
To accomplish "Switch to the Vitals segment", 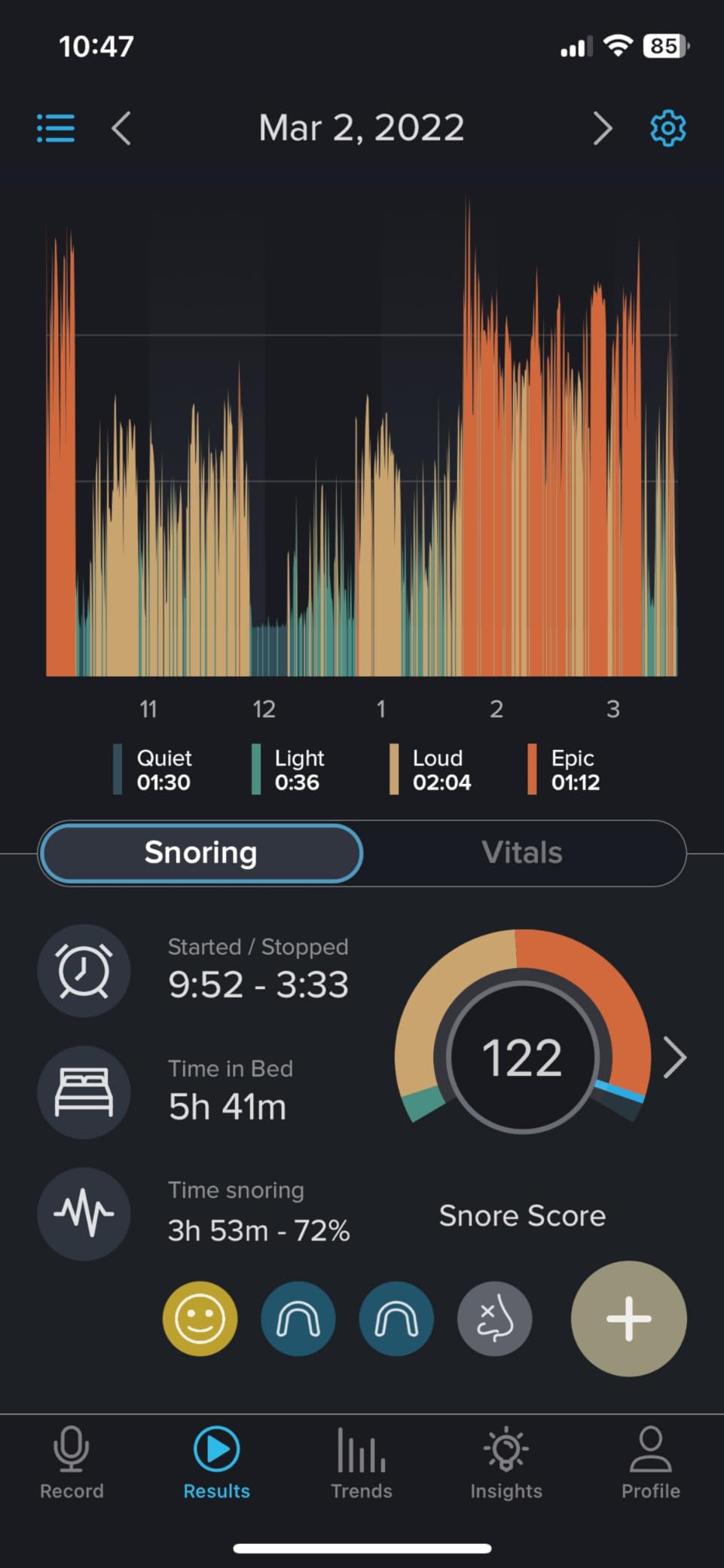I will click(x=522, y=853).
